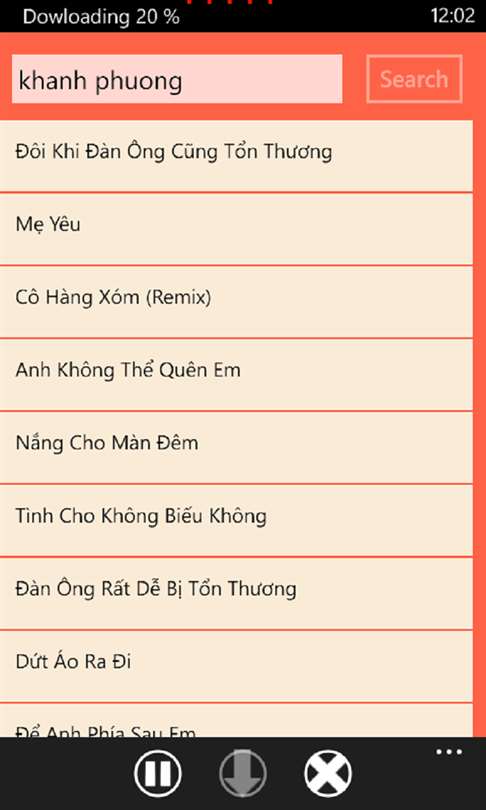Focus the khanh phuong search field
The width and height of the screenshot is (486, 810).
tap(177, 79)
